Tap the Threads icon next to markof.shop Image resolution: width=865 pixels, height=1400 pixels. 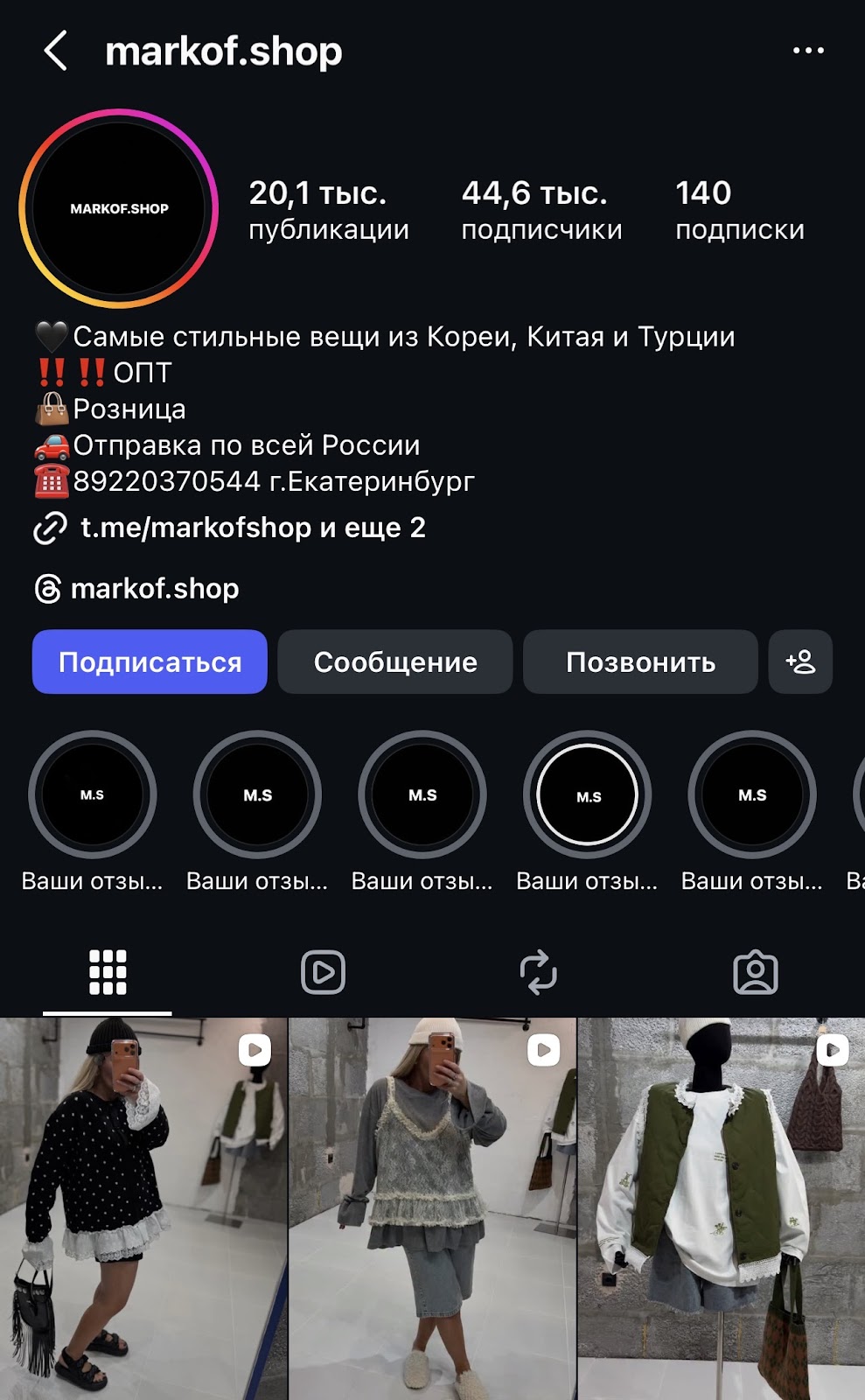50,588
